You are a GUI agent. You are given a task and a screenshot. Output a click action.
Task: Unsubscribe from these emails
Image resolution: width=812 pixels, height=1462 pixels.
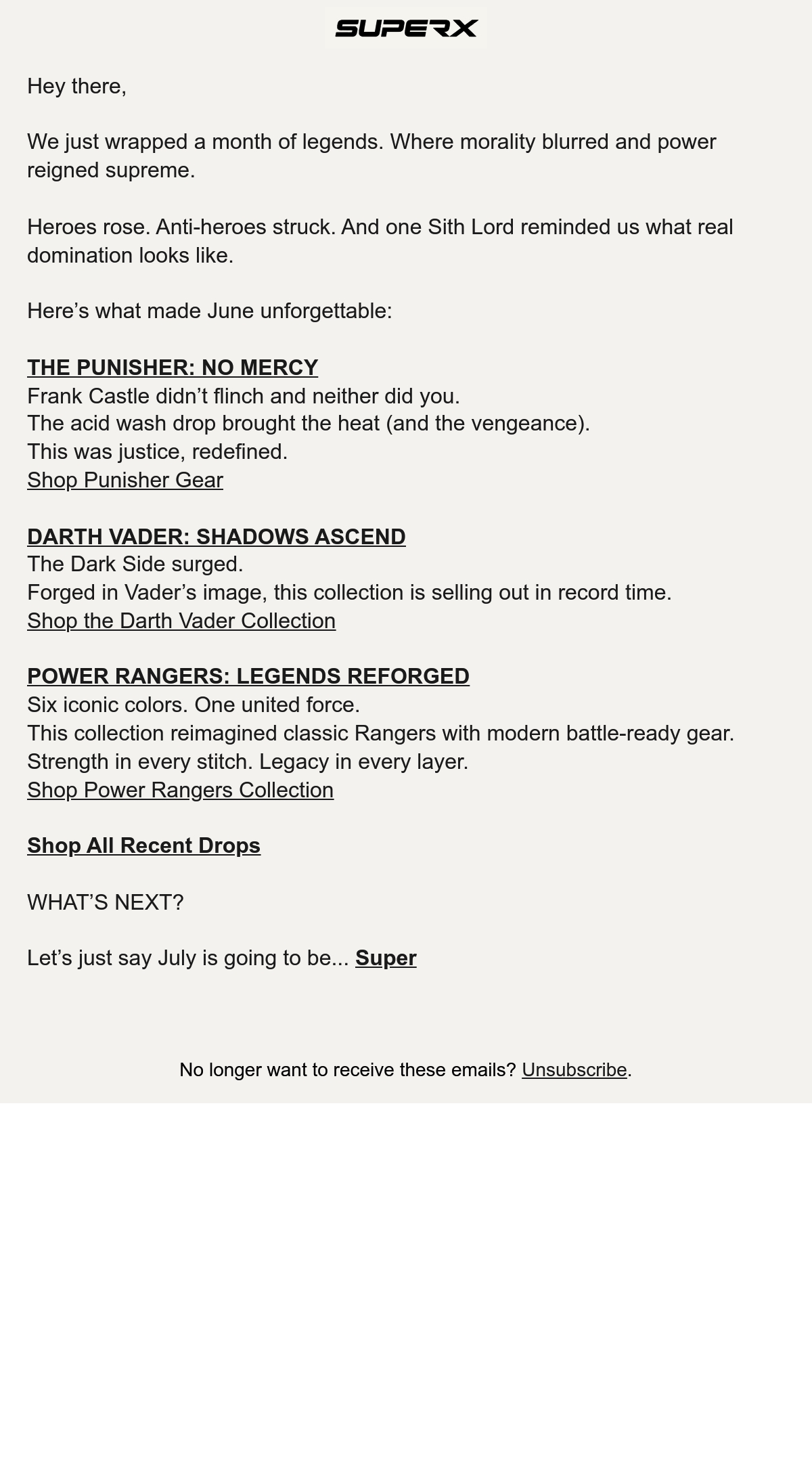(574, 1069)
